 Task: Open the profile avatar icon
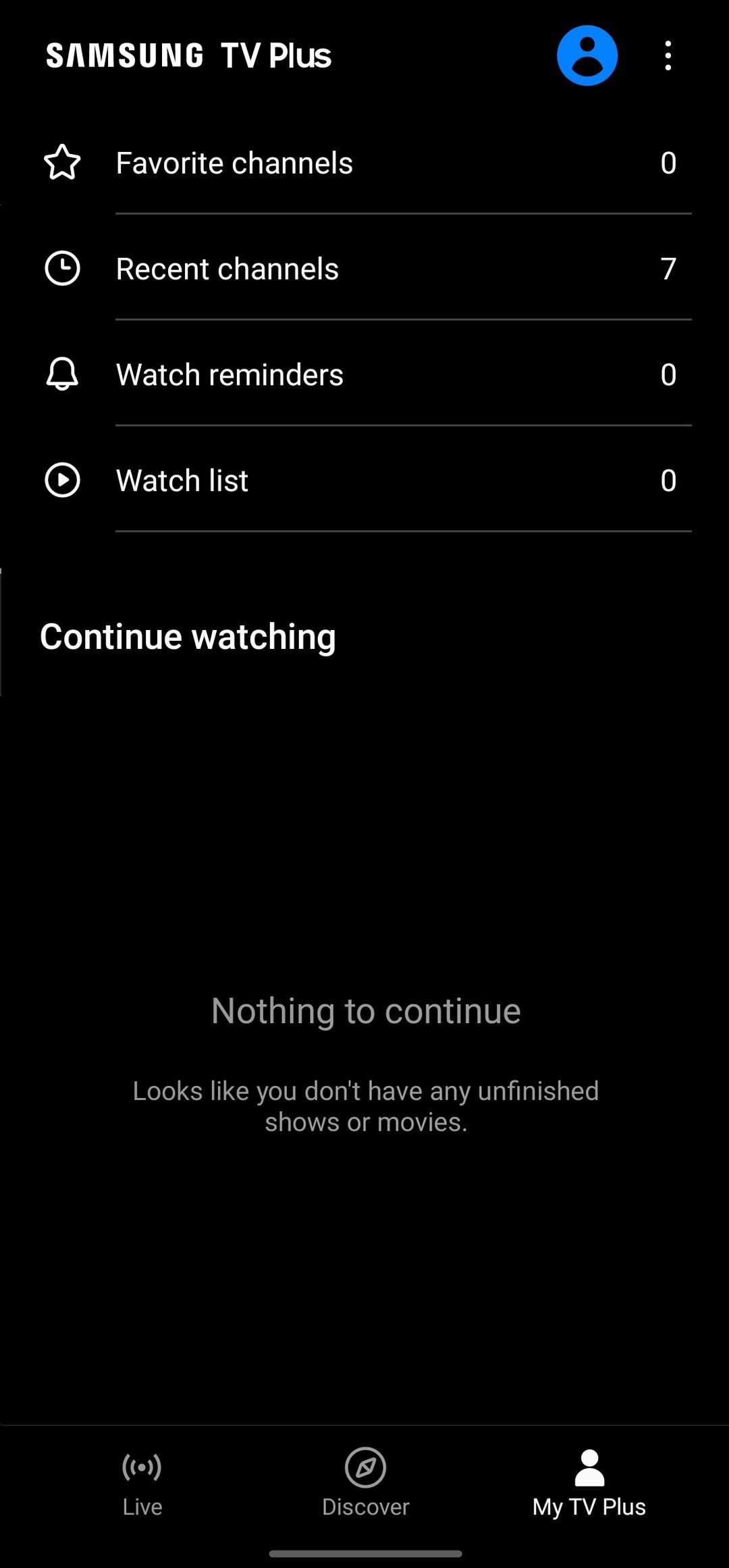587,55
